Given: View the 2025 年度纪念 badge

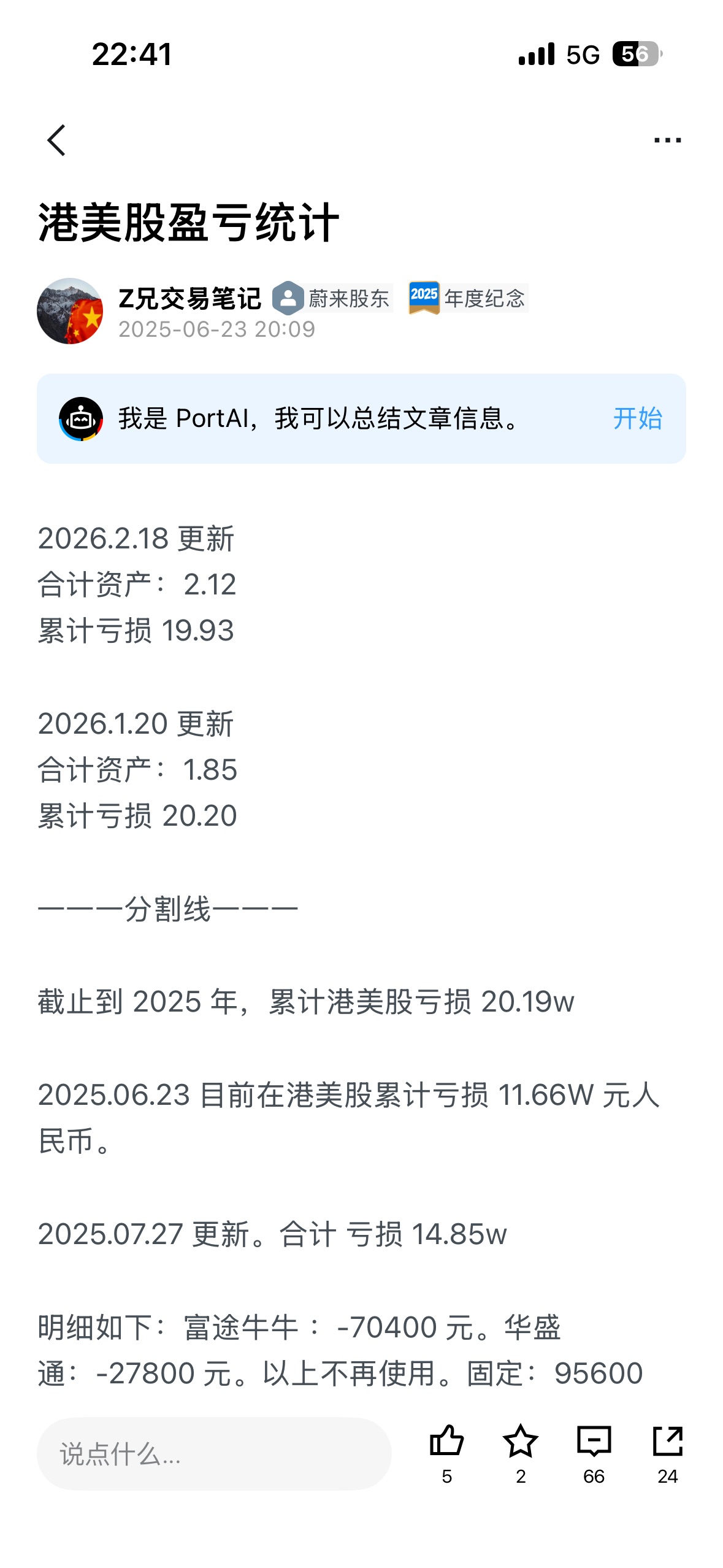Looking at the screenshot, I should click(469, 298).
